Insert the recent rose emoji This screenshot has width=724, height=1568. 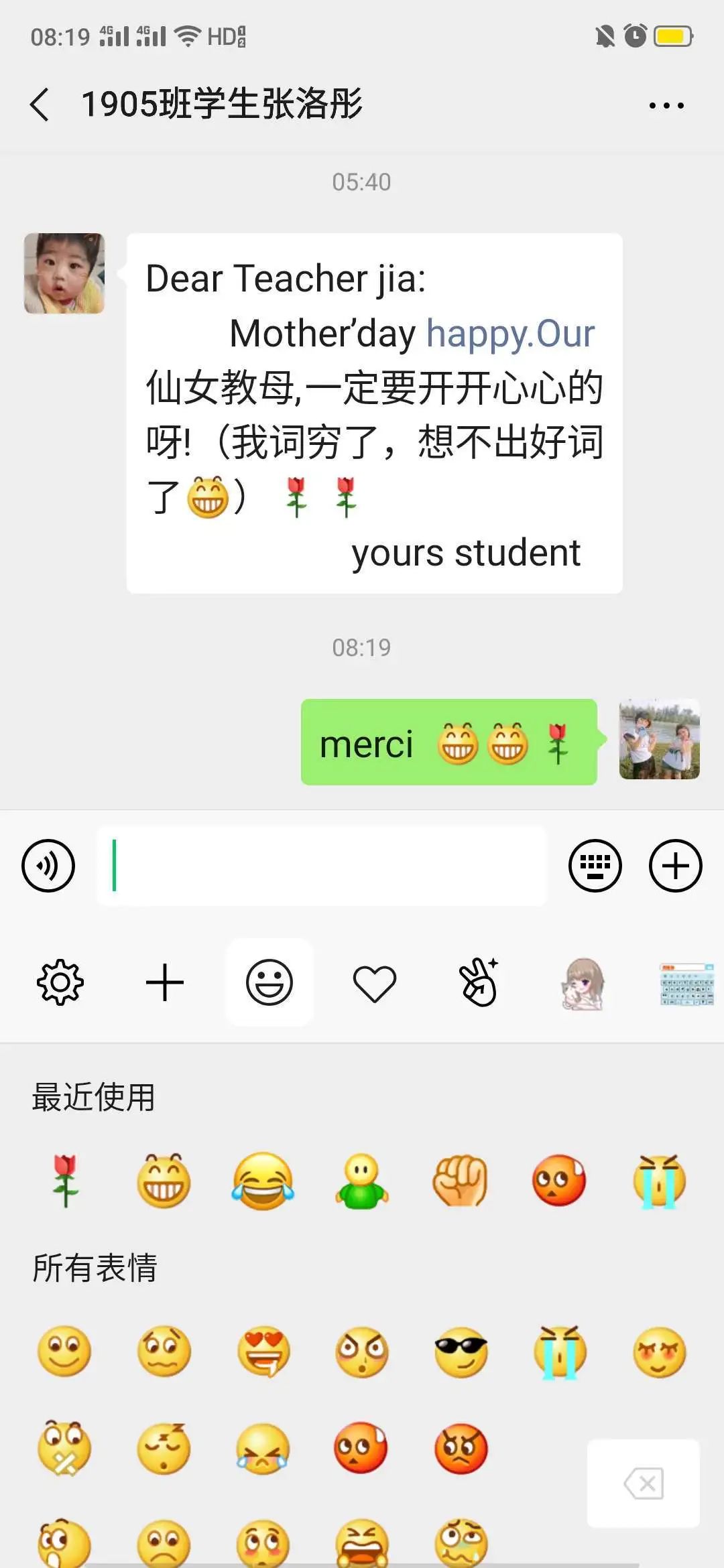pyautogui.click(x=65, y=1181)
